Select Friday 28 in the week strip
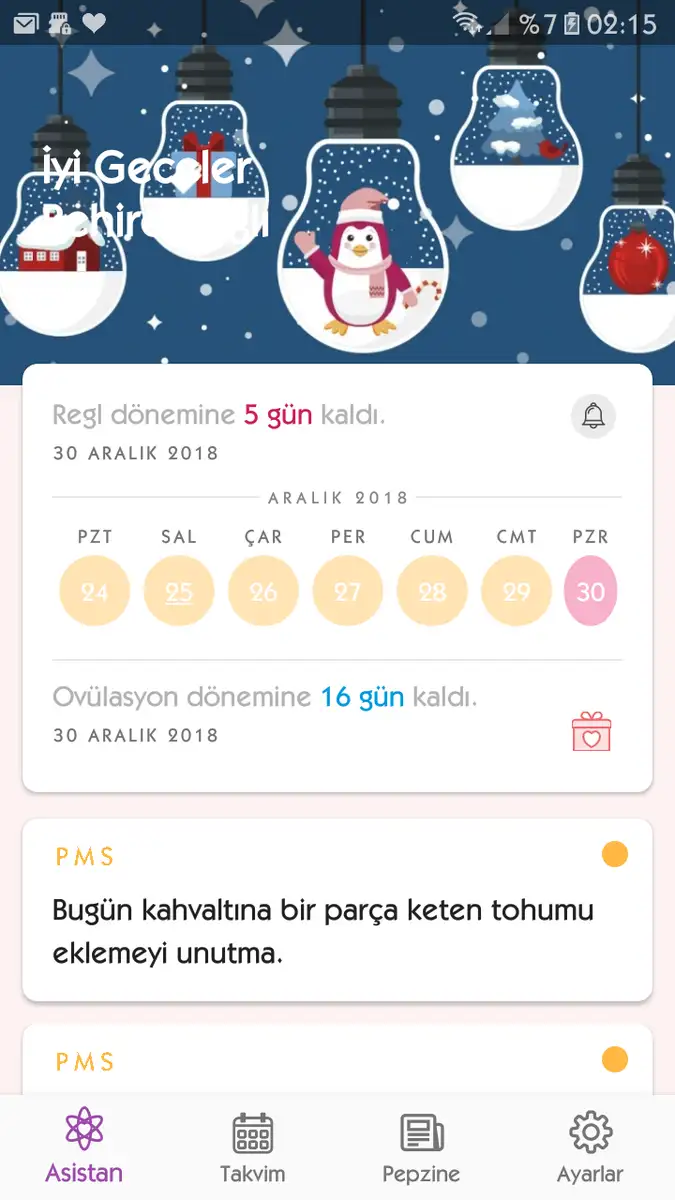675x1200 pixels. pyautogui.click(x=432, y=591)
